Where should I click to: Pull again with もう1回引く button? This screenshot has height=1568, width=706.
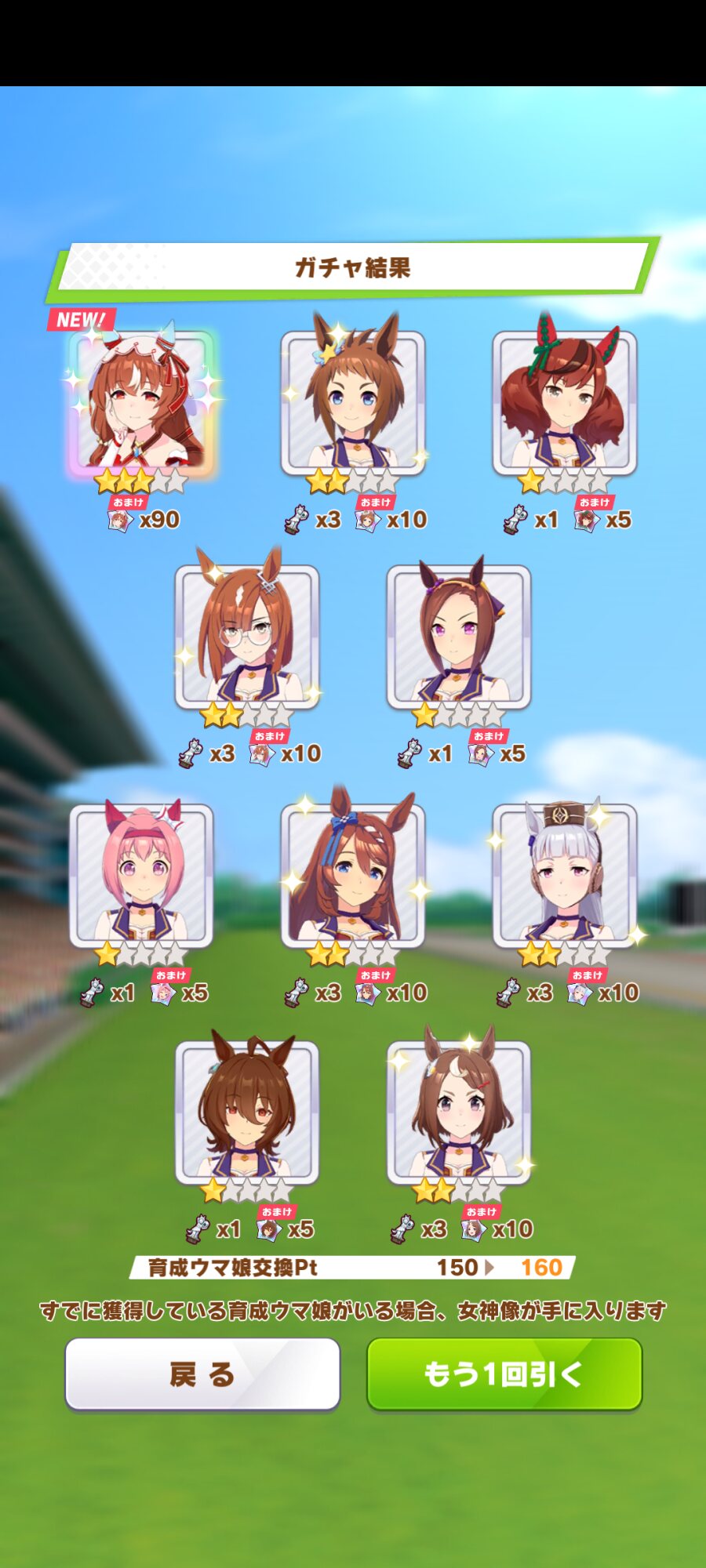click(504, 1374)
